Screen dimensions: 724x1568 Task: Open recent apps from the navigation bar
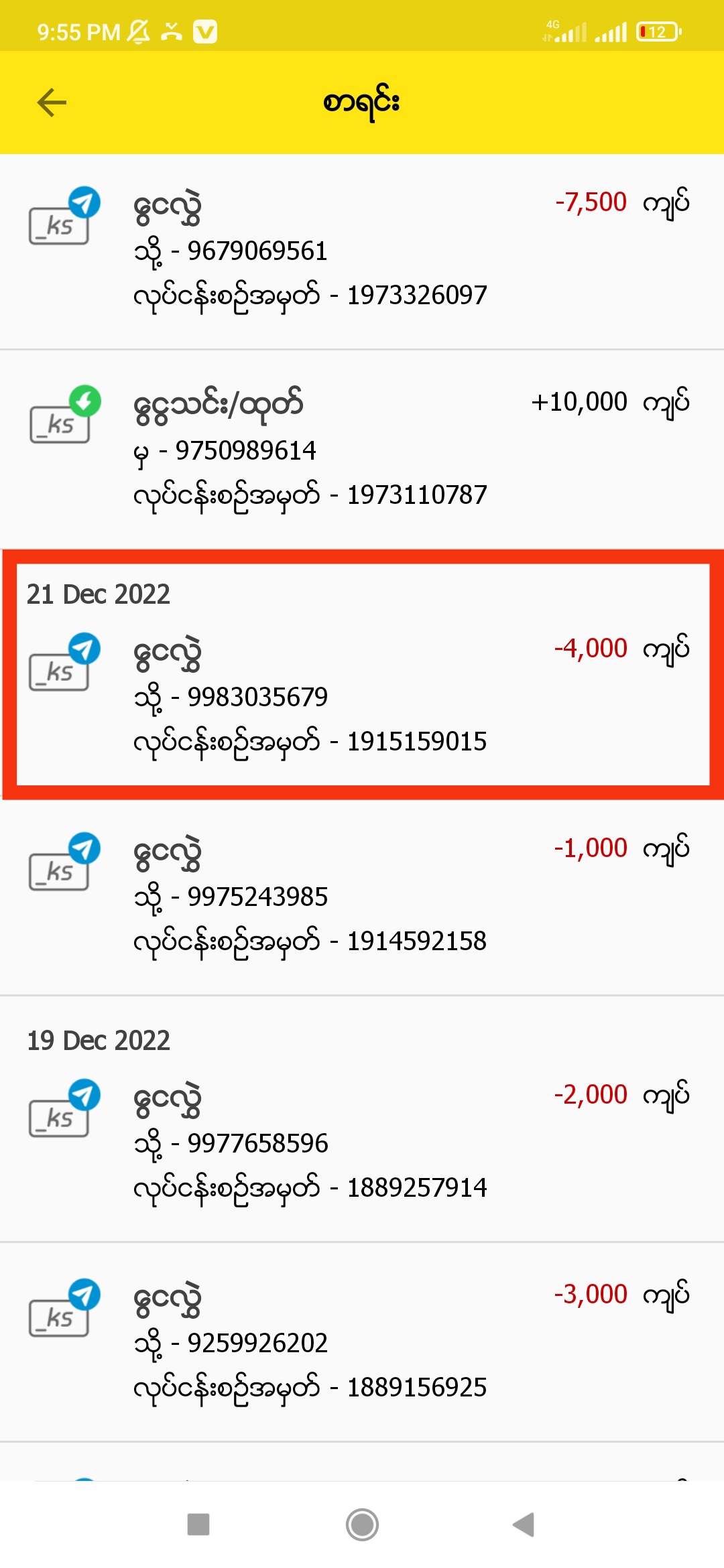[x=198, y=1525]
